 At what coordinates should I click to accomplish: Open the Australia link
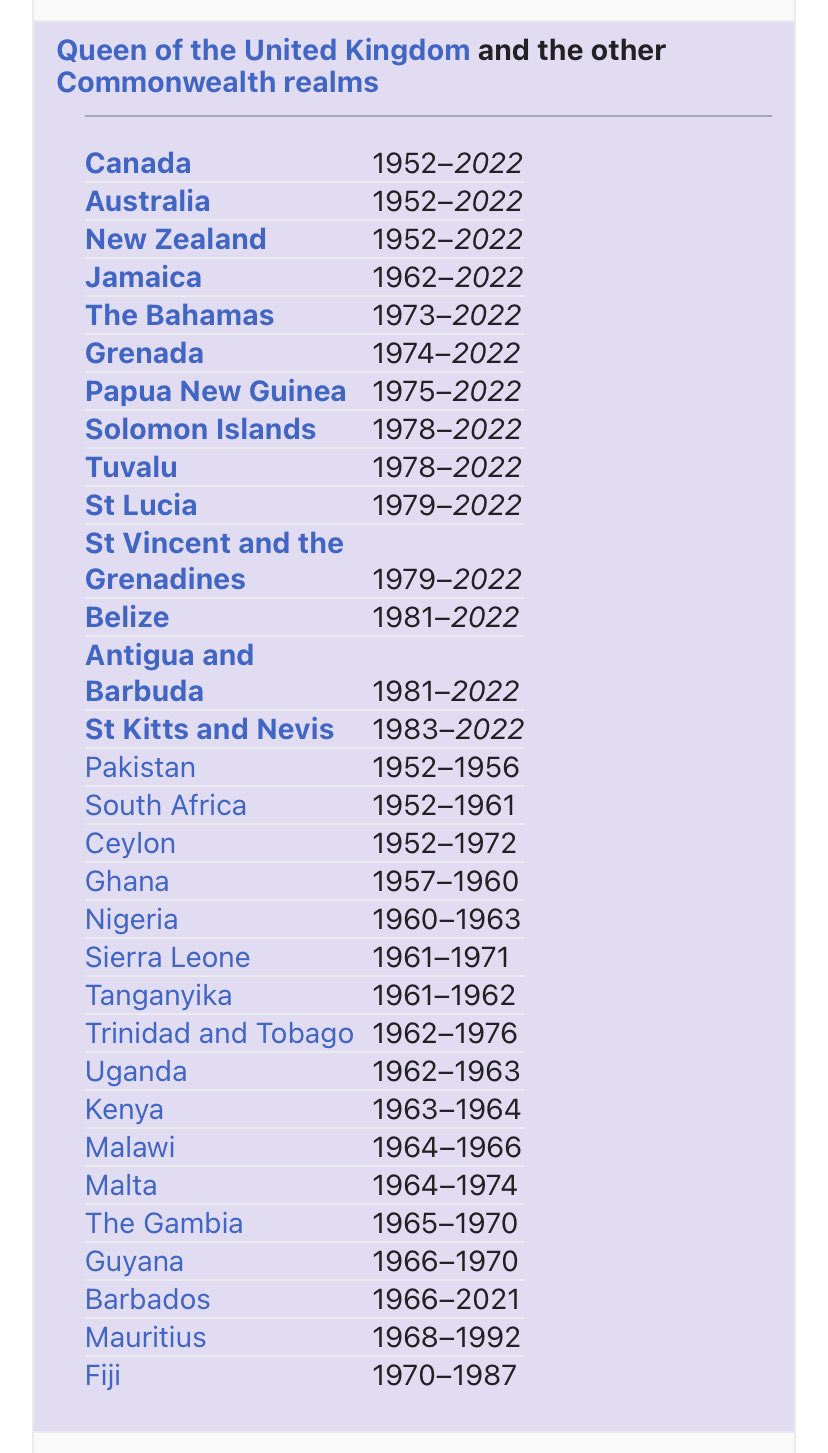tap(147, 201)
